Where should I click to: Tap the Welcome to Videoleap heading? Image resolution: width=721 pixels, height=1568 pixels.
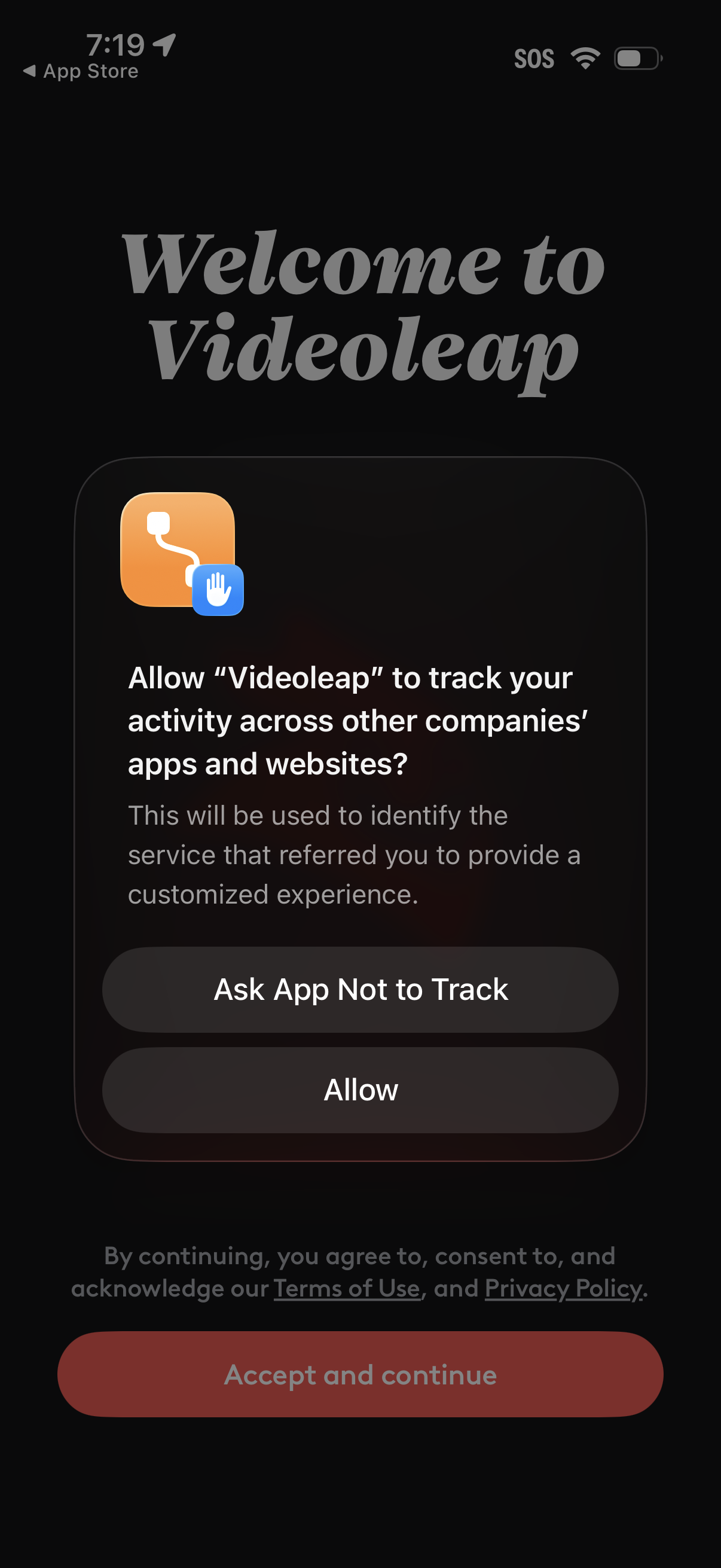360,304
